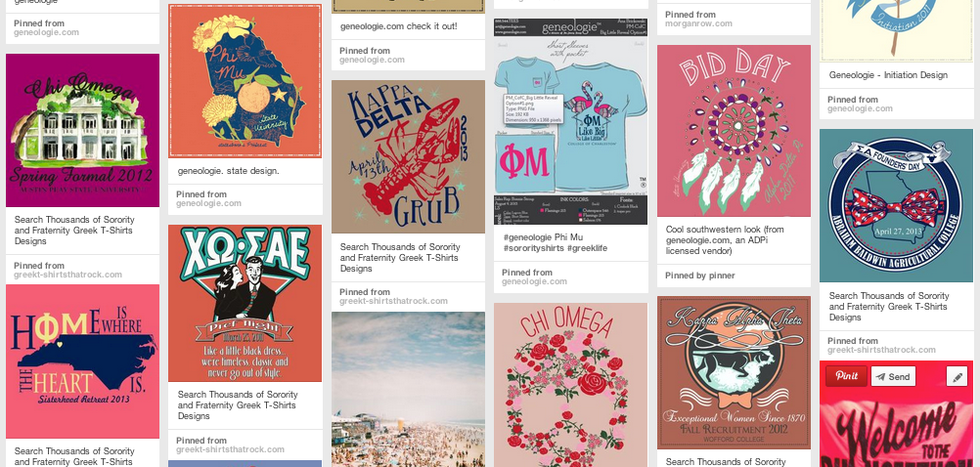The width and height of the screenshot is (980, 467).
Task: Open the Founders Day bow tie pin
Action: tap(897, 205)
